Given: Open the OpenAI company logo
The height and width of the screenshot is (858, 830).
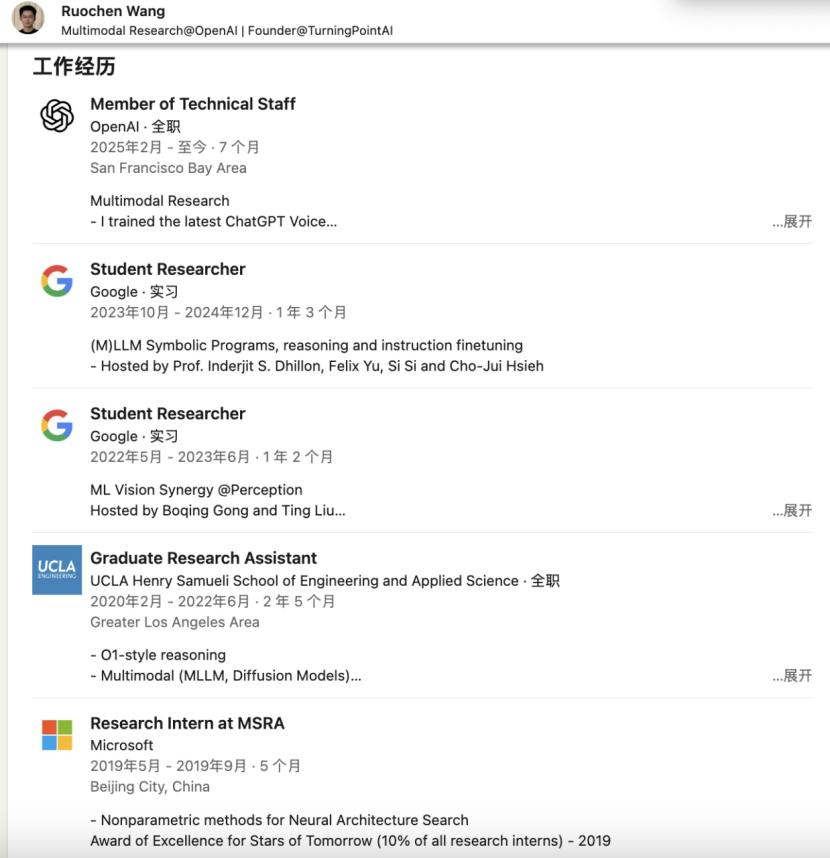Looking at the screenshot, I should 57,115.
